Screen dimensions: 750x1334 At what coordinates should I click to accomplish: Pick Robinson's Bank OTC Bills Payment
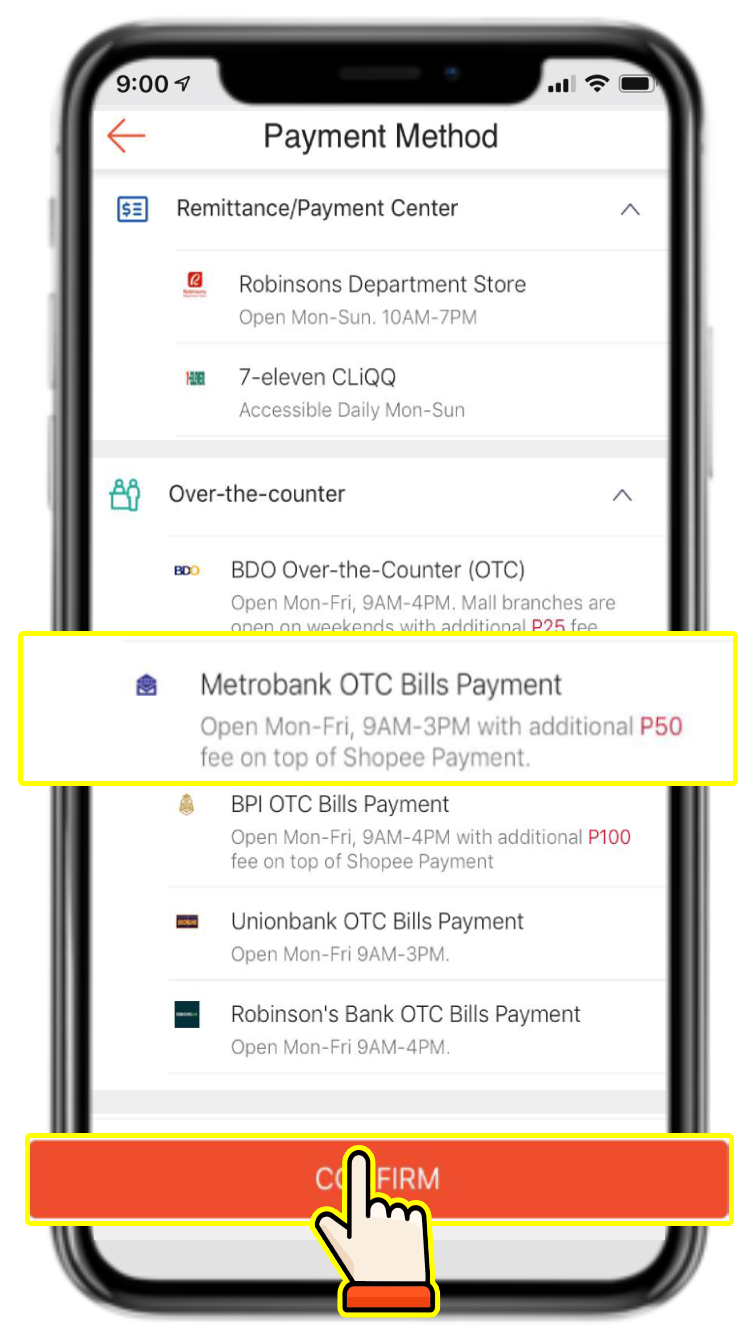tap(417, 1027)
